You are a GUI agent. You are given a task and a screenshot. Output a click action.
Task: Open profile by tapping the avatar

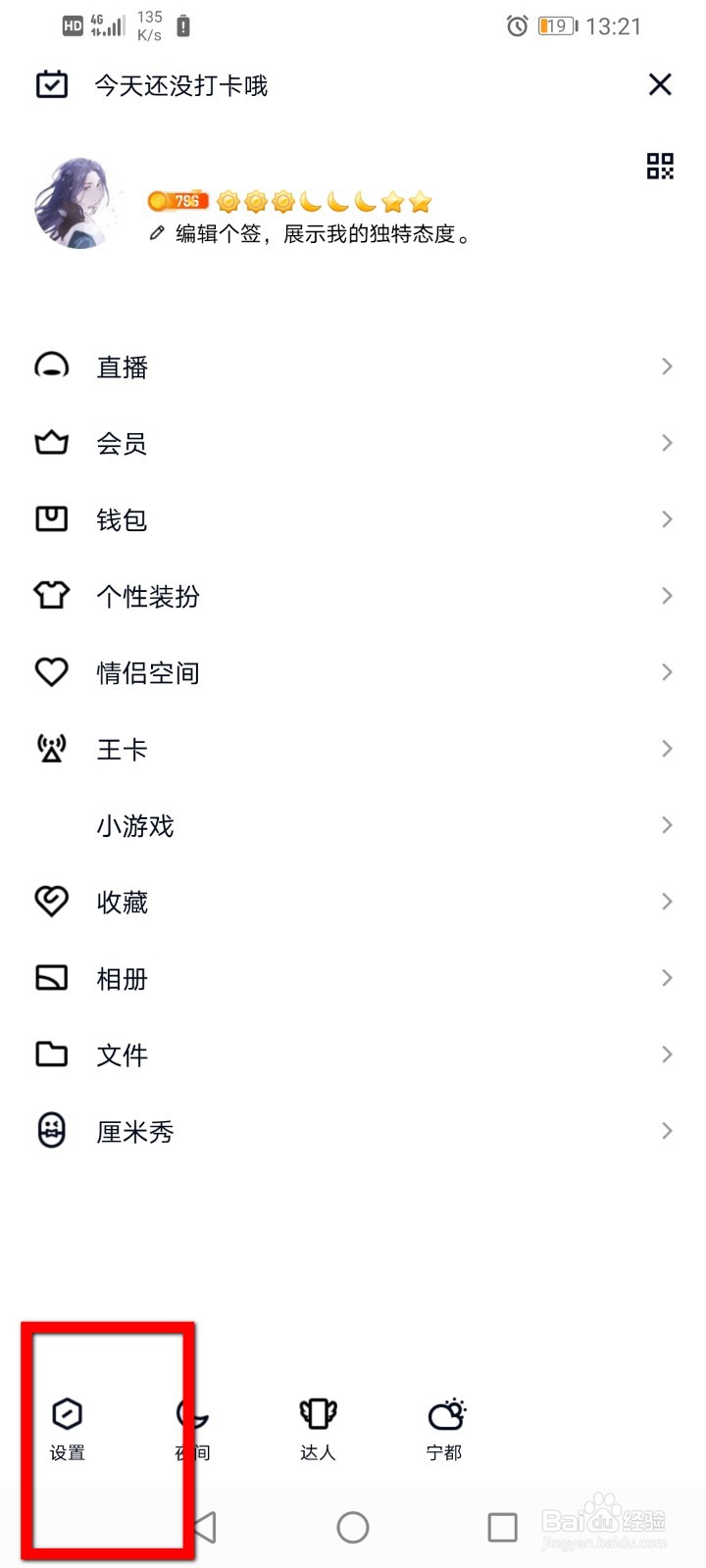pyautogui.click(x=77, y=206)
